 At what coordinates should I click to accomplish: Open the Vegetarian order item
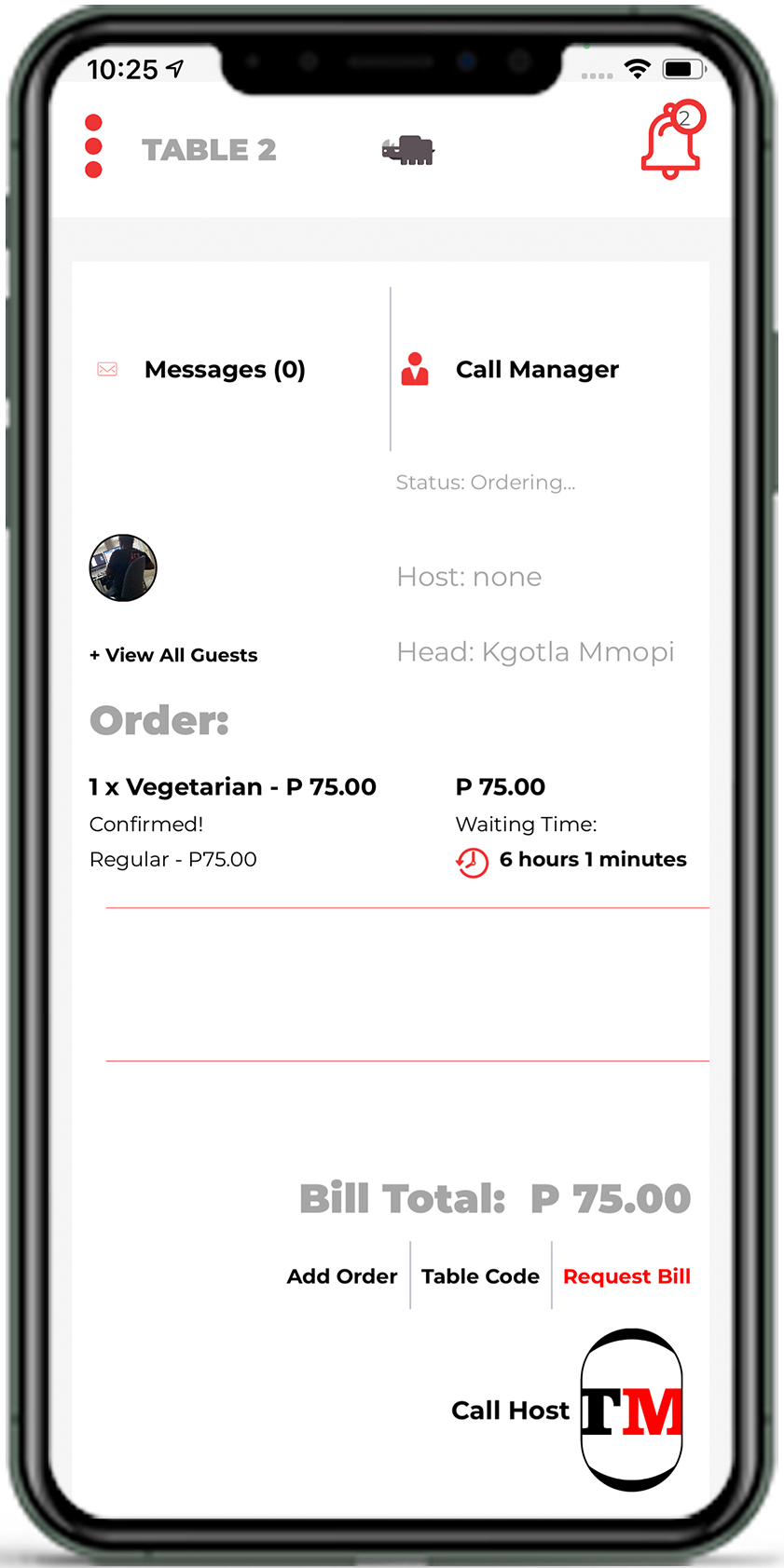pyautogui.click(x=233, y=787)
